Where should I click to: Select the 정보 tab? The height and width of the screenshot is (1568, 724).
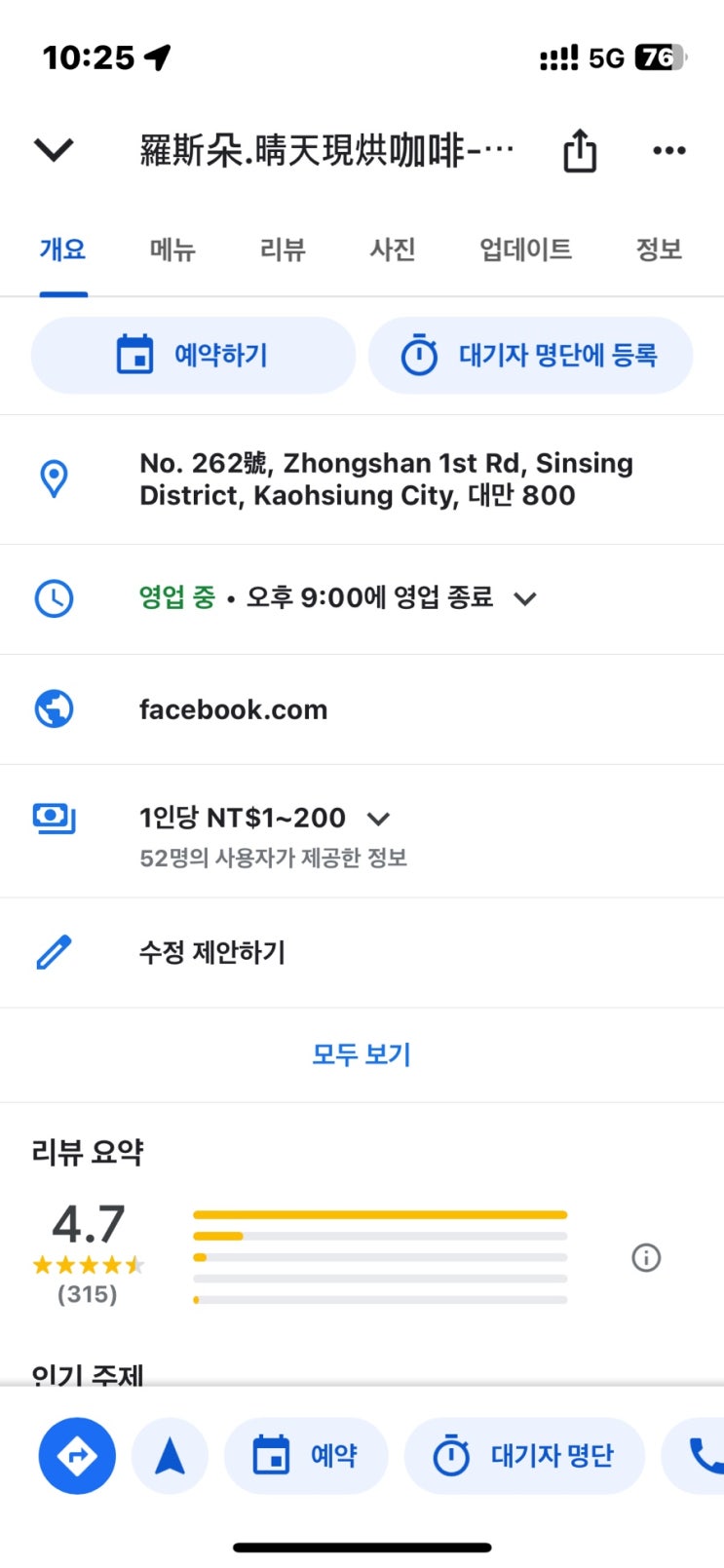click(659, 249)
